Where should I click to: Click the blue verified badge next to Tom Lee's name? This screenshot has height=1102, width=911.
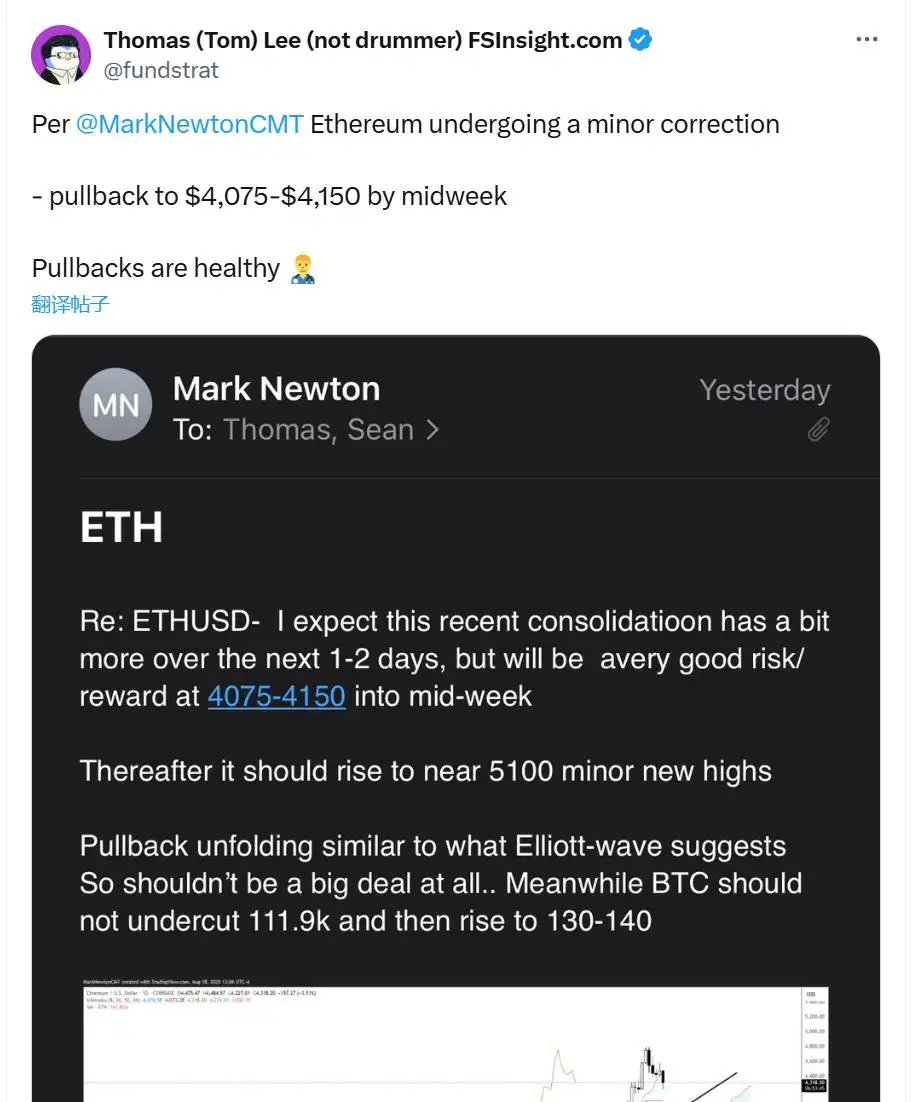(x=640, y=39)
